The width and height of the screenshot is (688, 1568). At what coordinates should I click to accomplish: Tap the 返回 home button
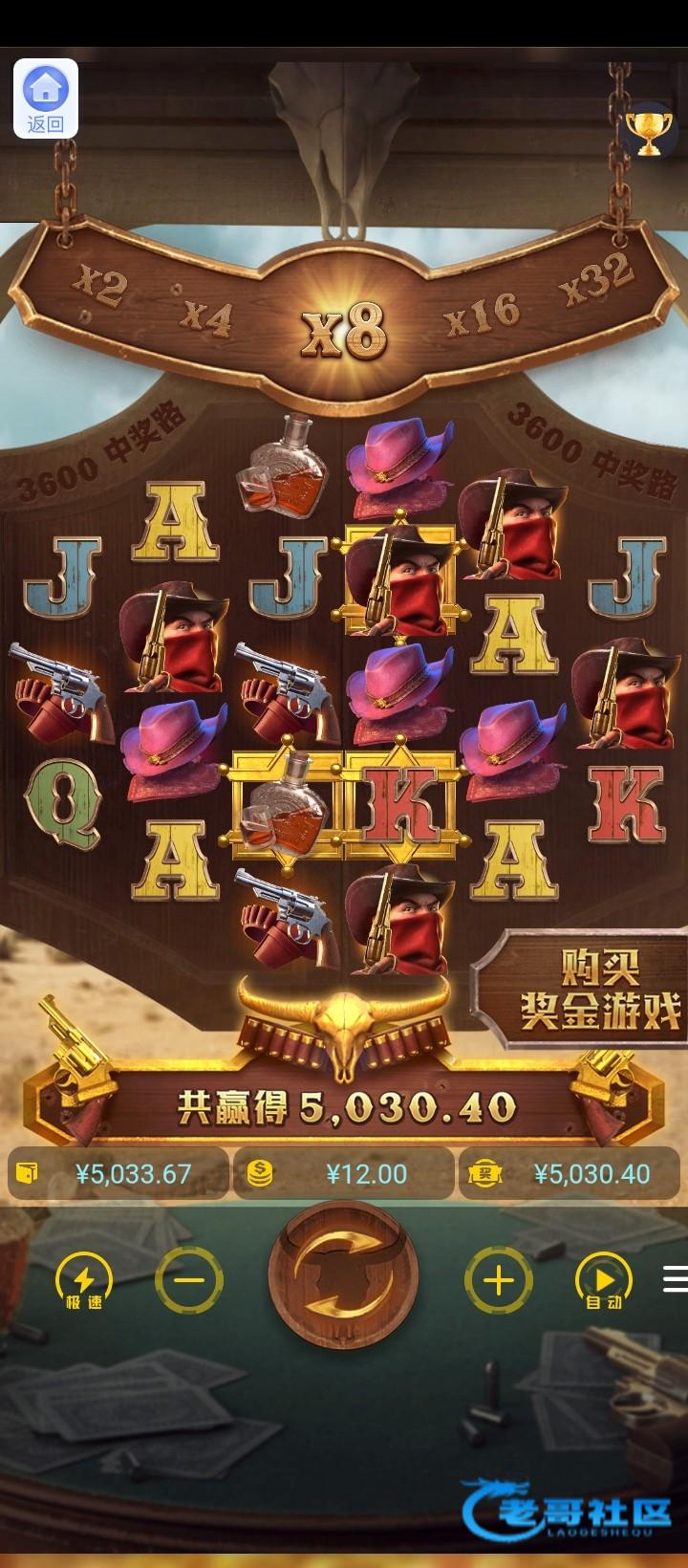(x=45, y=99)
